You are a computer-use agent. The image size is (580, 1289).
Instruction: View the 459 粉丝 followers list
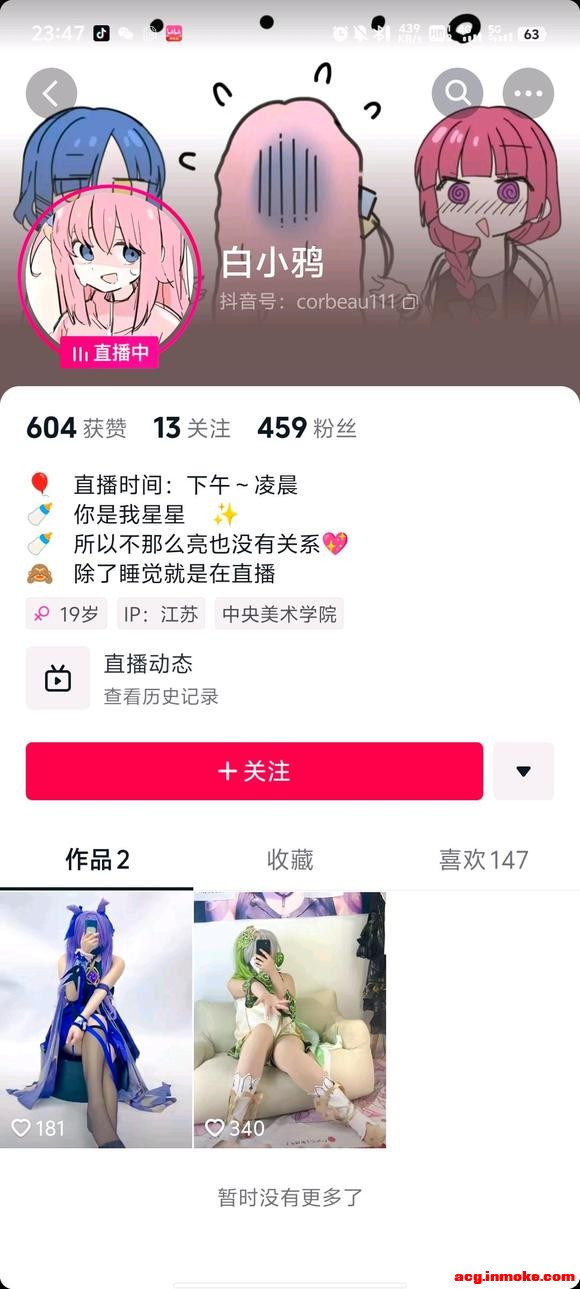[307, 428]
